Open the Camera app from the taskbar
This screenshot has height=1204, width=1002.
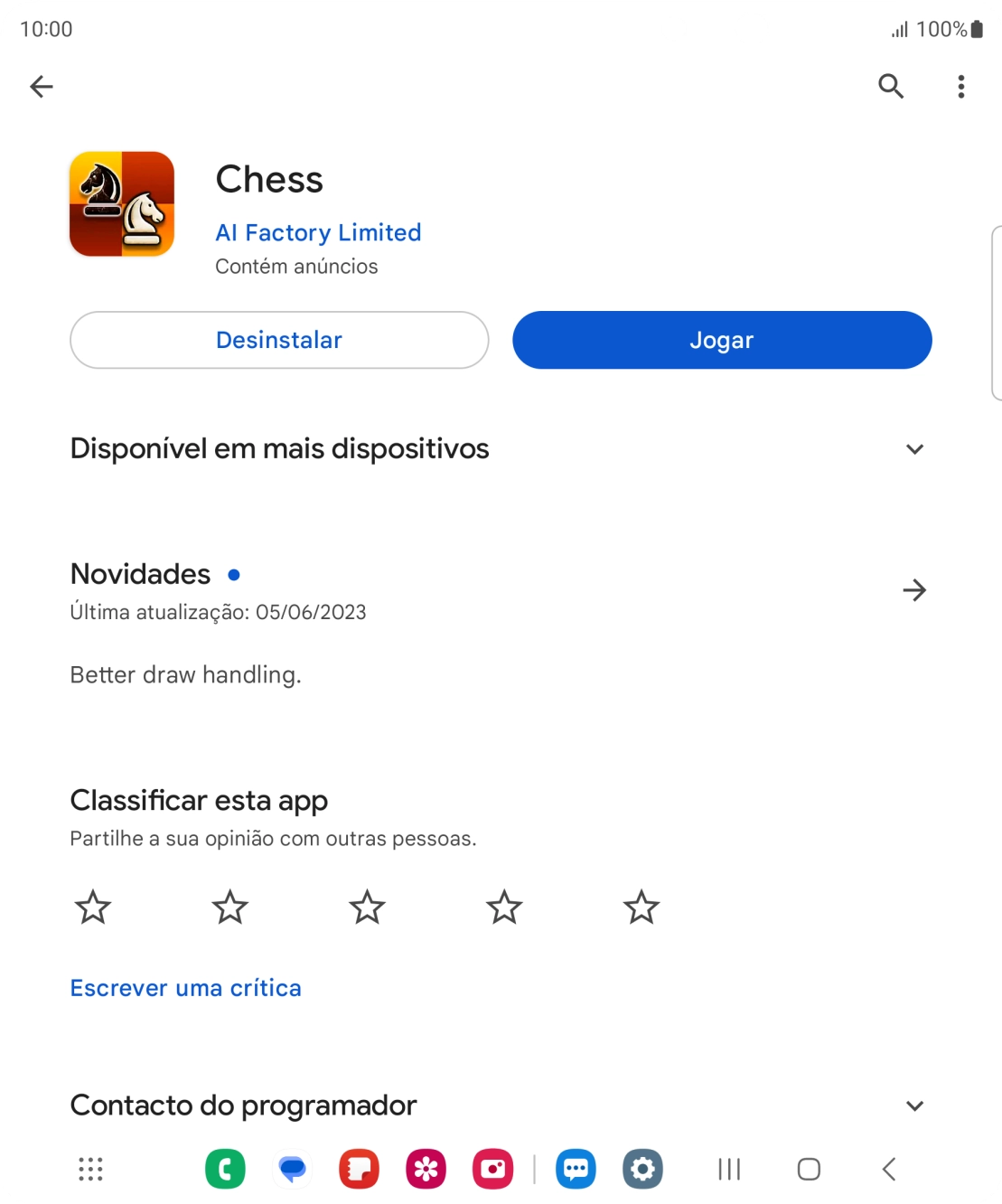pos(492,1168)
